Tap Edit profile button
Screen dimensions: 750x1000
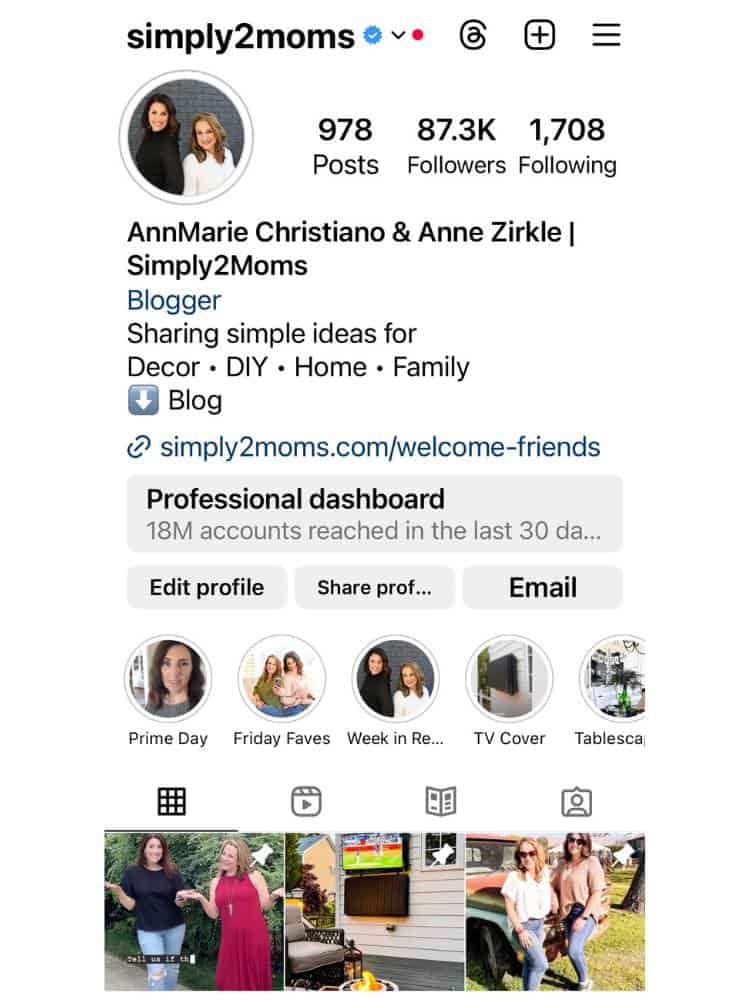pyautogui.click(x=207, y=587)
